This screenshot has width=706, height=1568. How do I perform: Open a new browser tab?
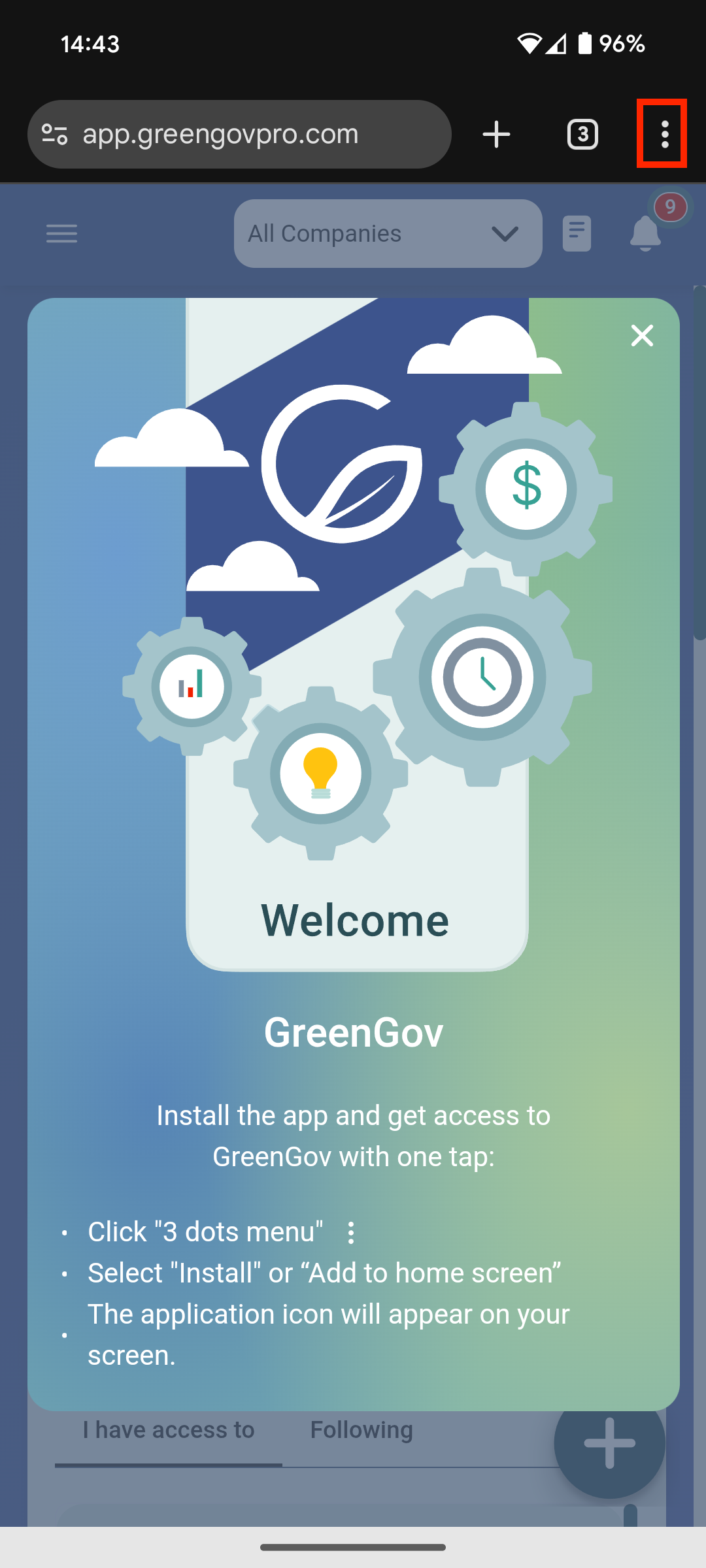pyautogui.click(x=496, y=135)
